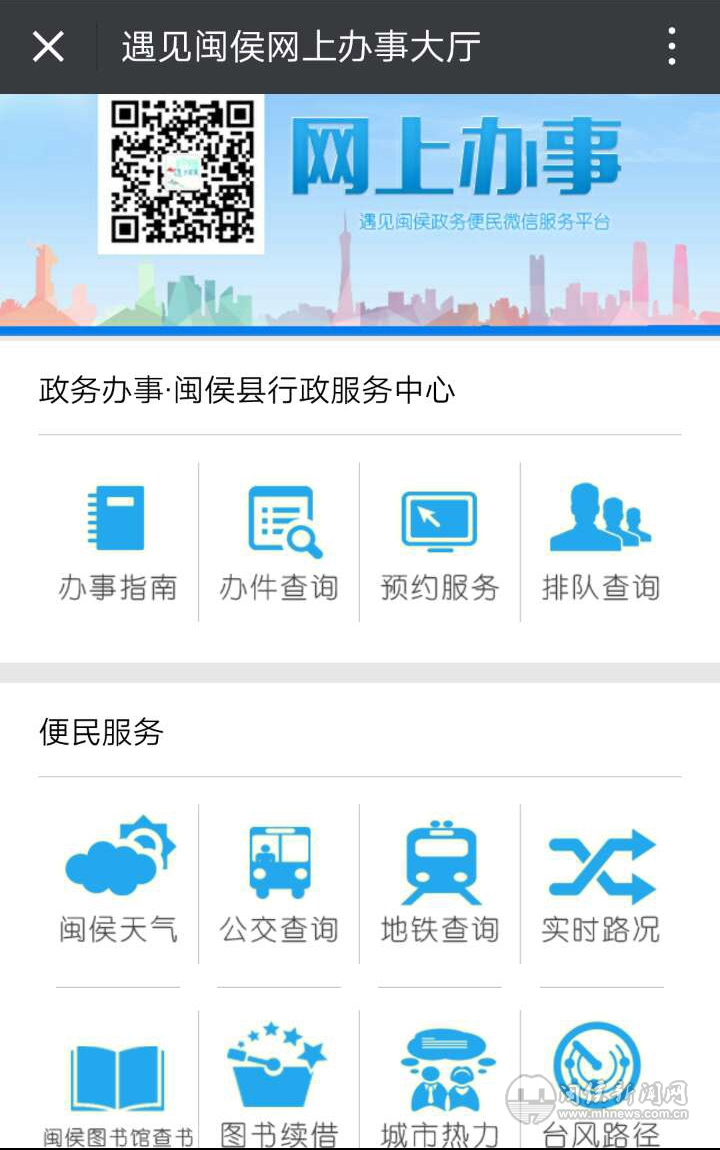Open the three-dot overflow menu

671,47
